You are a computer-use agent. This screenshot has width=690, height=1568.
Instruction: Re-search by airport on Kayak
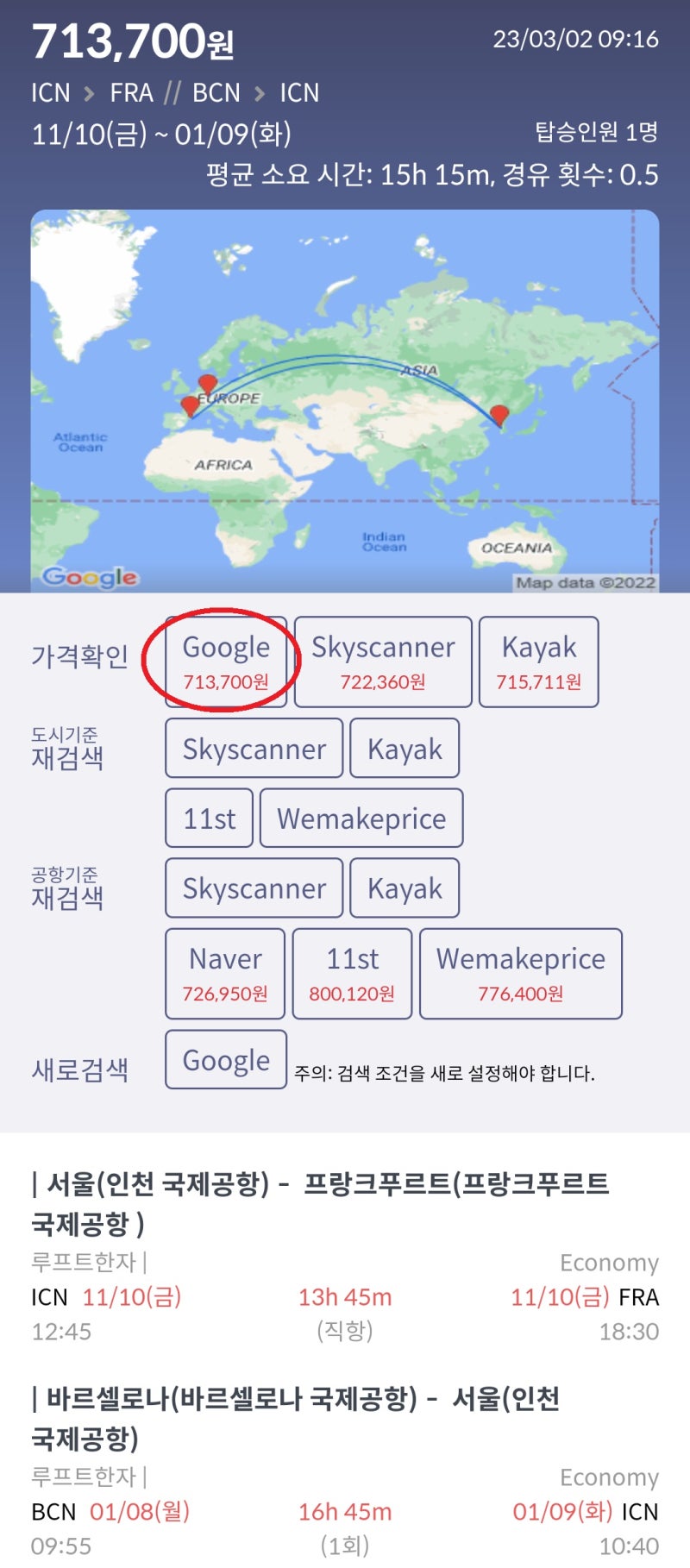coord(405,888)
